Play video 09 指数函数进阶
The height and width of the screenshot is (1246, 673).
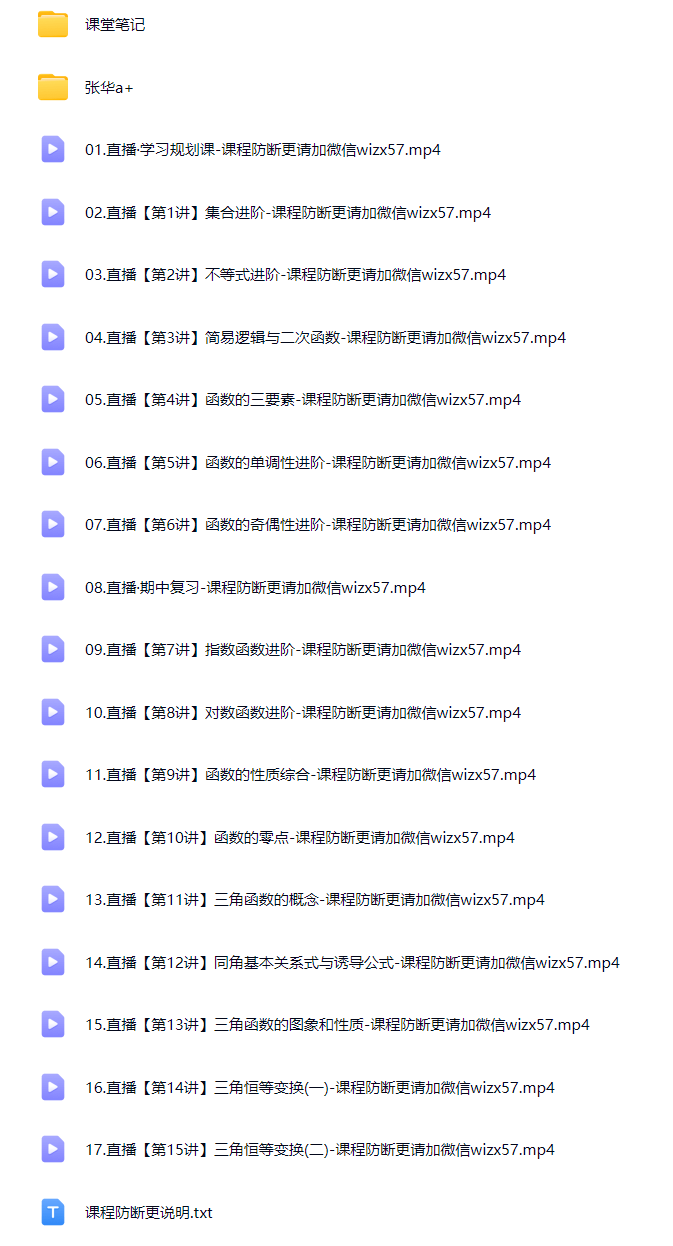(303, 650)
